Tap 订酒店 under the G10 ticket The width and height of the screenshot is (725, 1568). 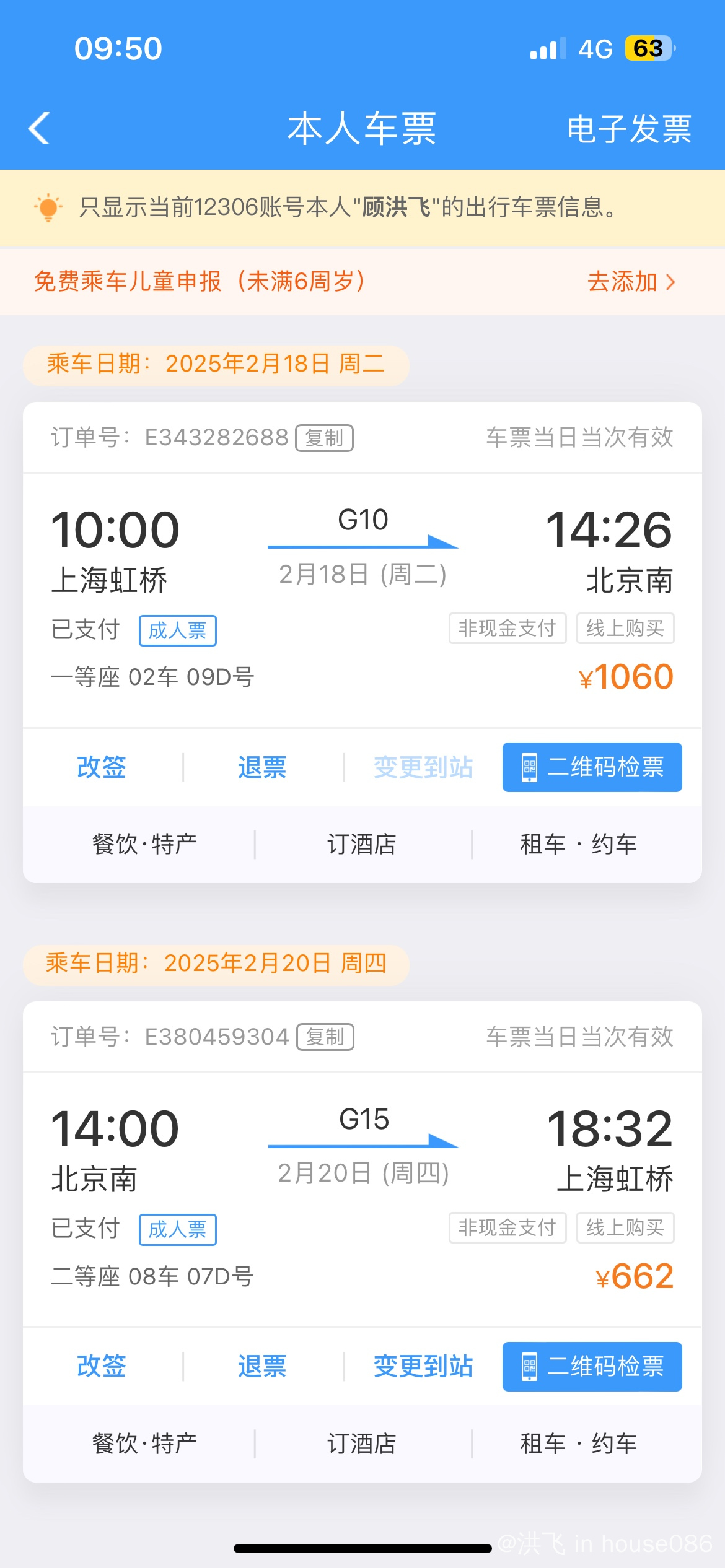361,844
